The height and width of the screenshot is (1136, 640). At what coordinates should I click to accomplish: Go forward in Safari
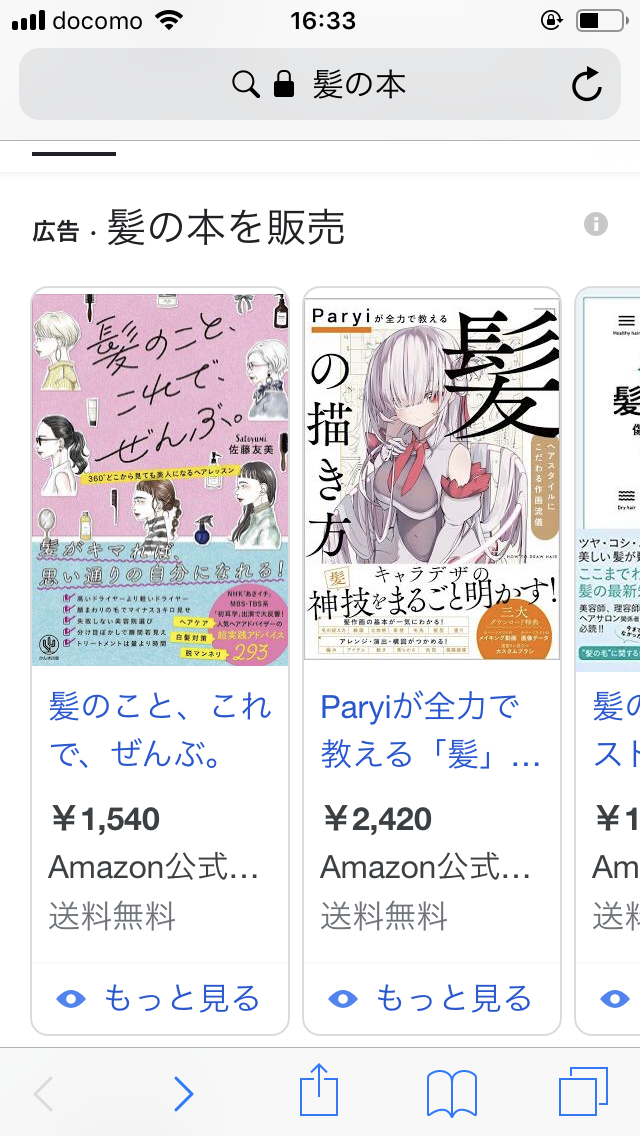pyautogui.click(x=183, y=1094)
